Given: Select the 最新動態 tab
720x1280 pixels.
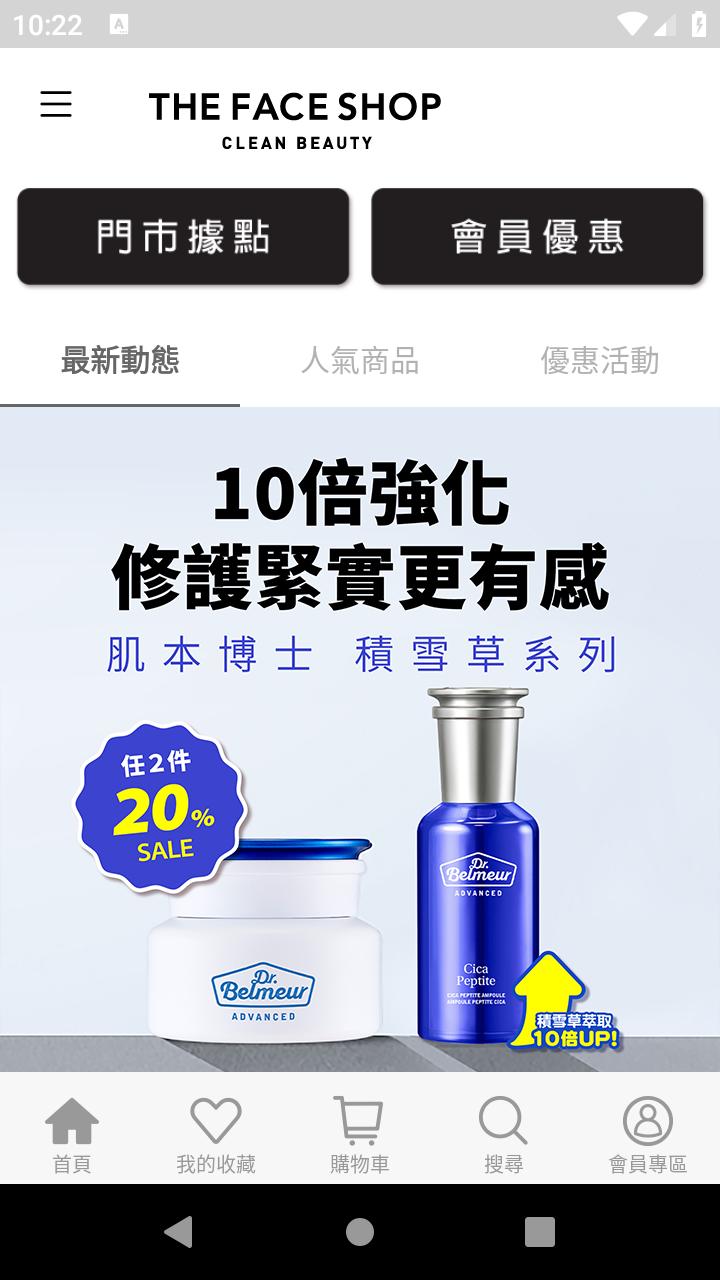Looking at the screenshot, I should coord(120,361).
